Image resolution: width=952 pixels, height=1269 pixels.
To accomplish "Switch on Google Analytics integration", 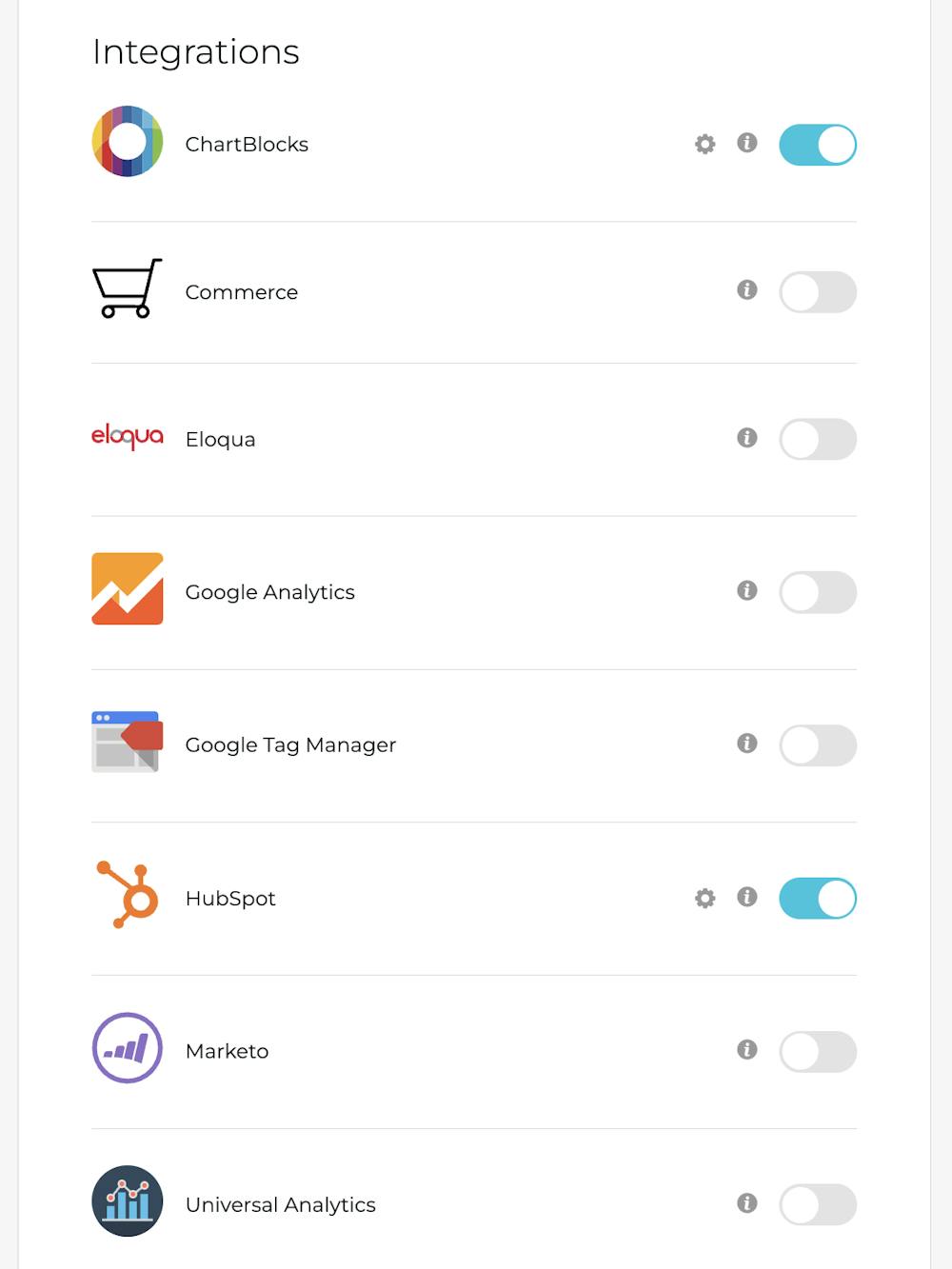I will pyautogui.click(x=818, y=592).
